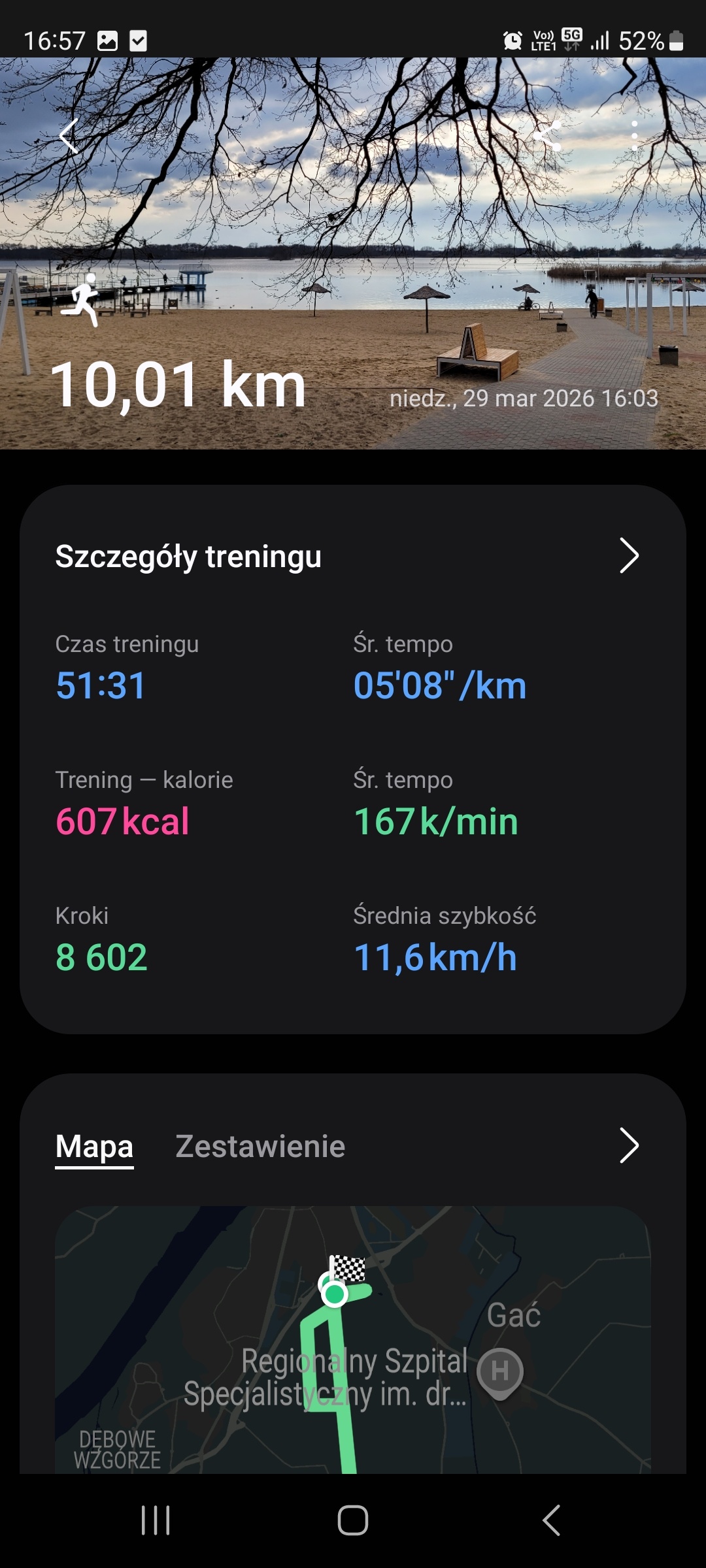This screenshot has width=706, height=1568.
Task: Show recent apps
Action: pyautogui.click(x=156, y=1520)
